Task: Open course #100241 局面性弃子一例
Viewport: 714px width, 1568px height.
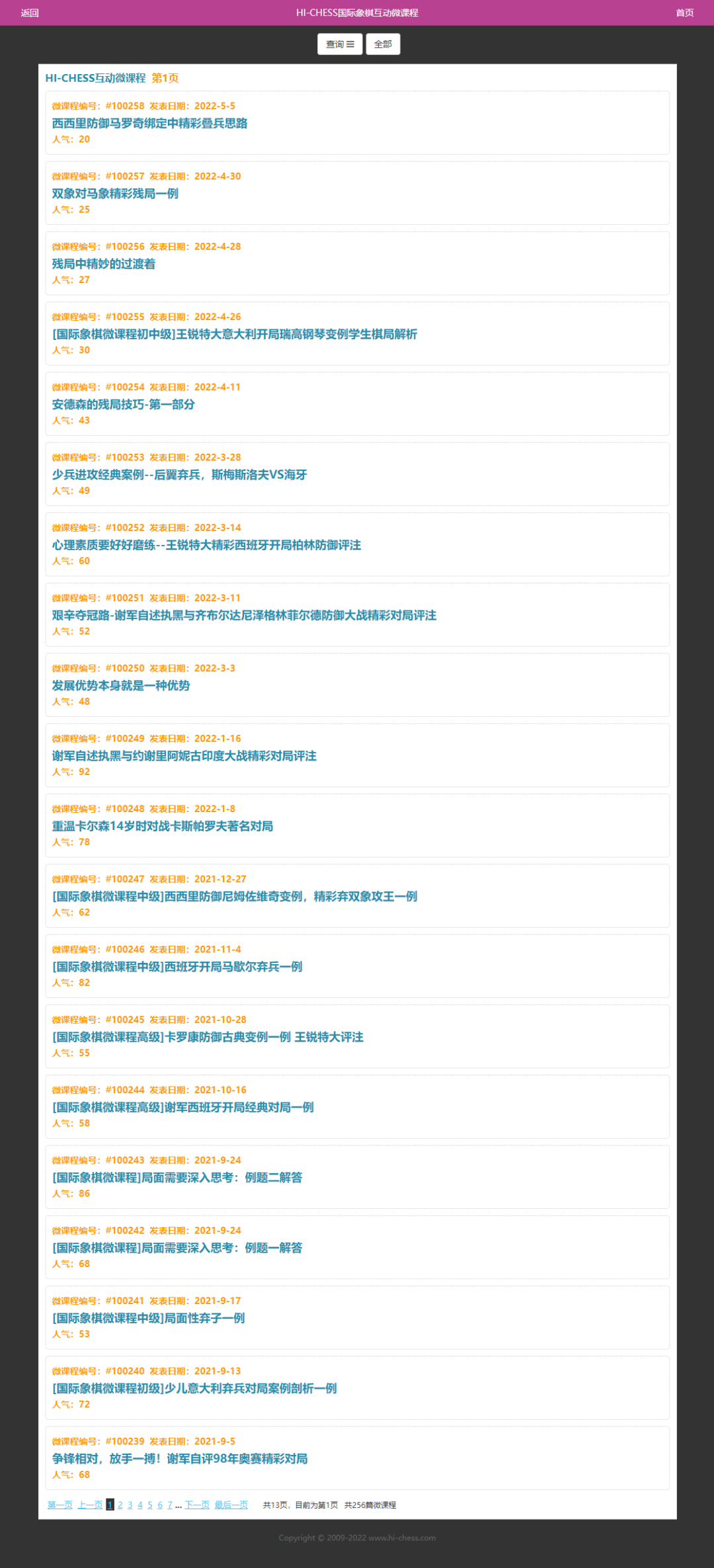Action: (x=148, y=1318)
